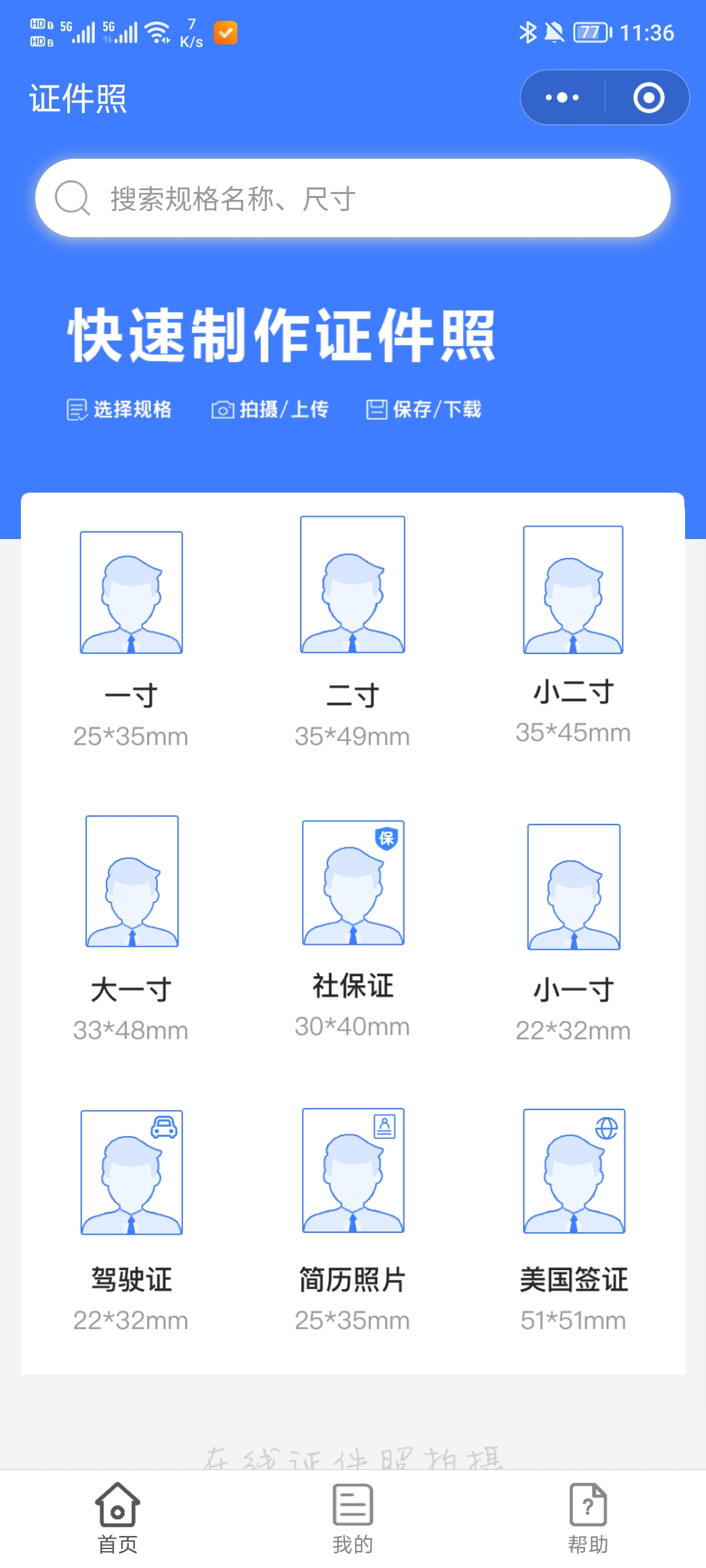Open the mini program more-options menu
Image resolution: width=706 pixels, height=1568 pixels.
[562, 98]
